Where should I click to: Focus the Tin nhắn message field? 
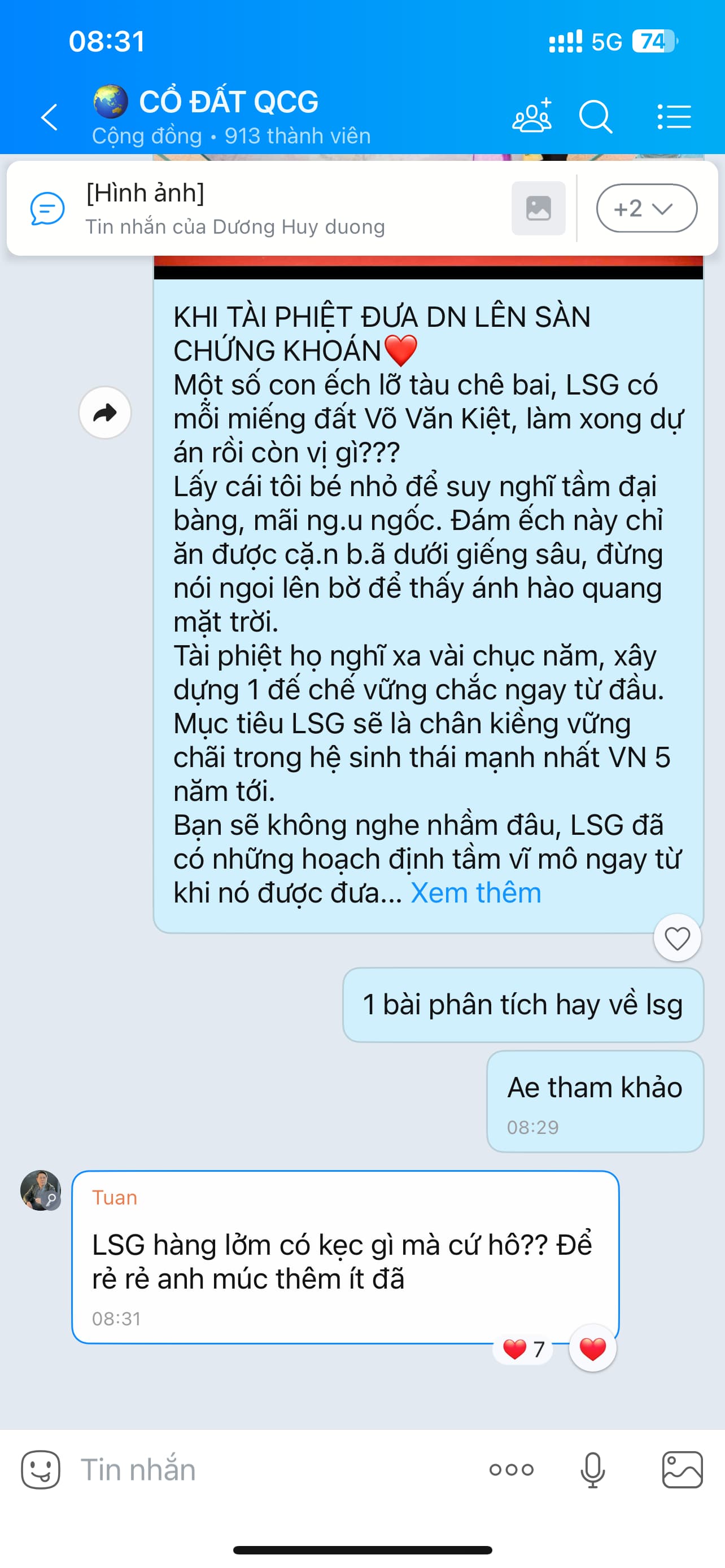click(x=274, y=1470)
